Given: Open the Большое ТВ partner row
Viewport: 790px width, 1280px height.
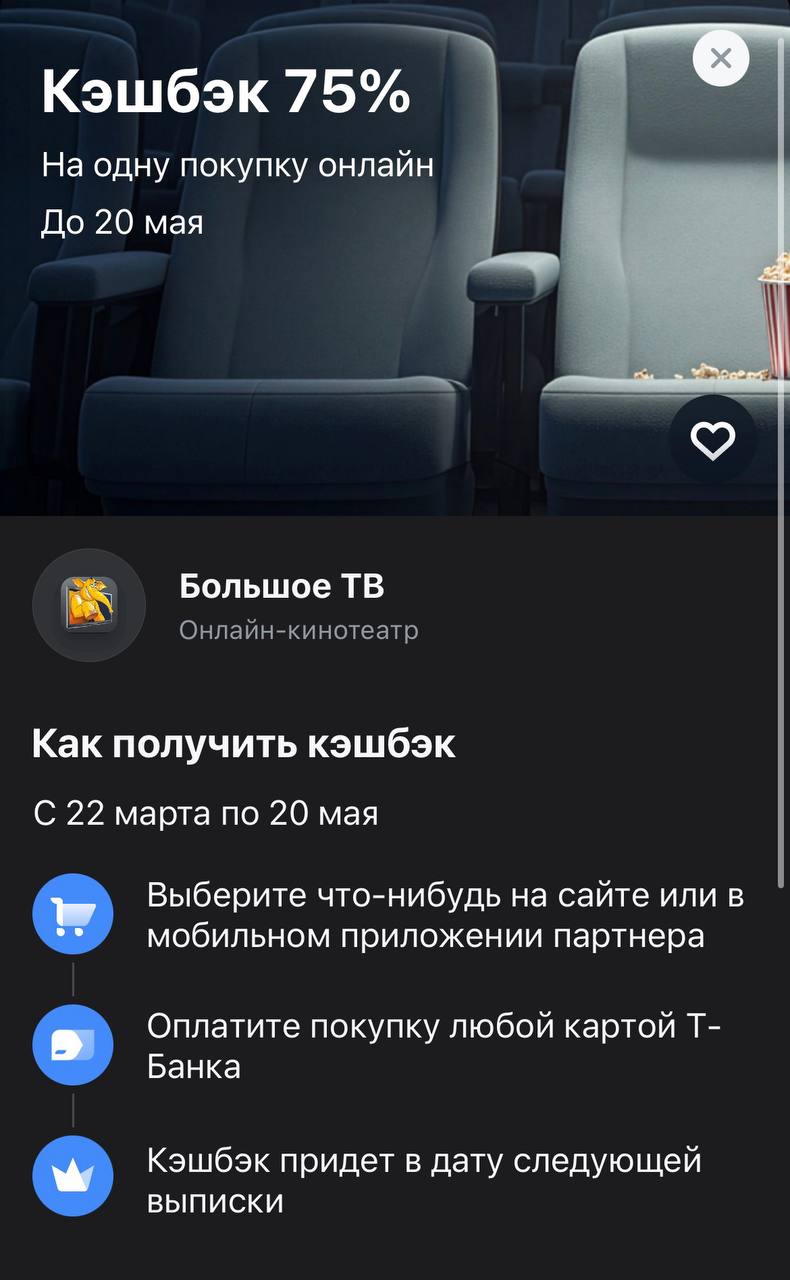Looking at the screenshot, I should coord(280,605).
